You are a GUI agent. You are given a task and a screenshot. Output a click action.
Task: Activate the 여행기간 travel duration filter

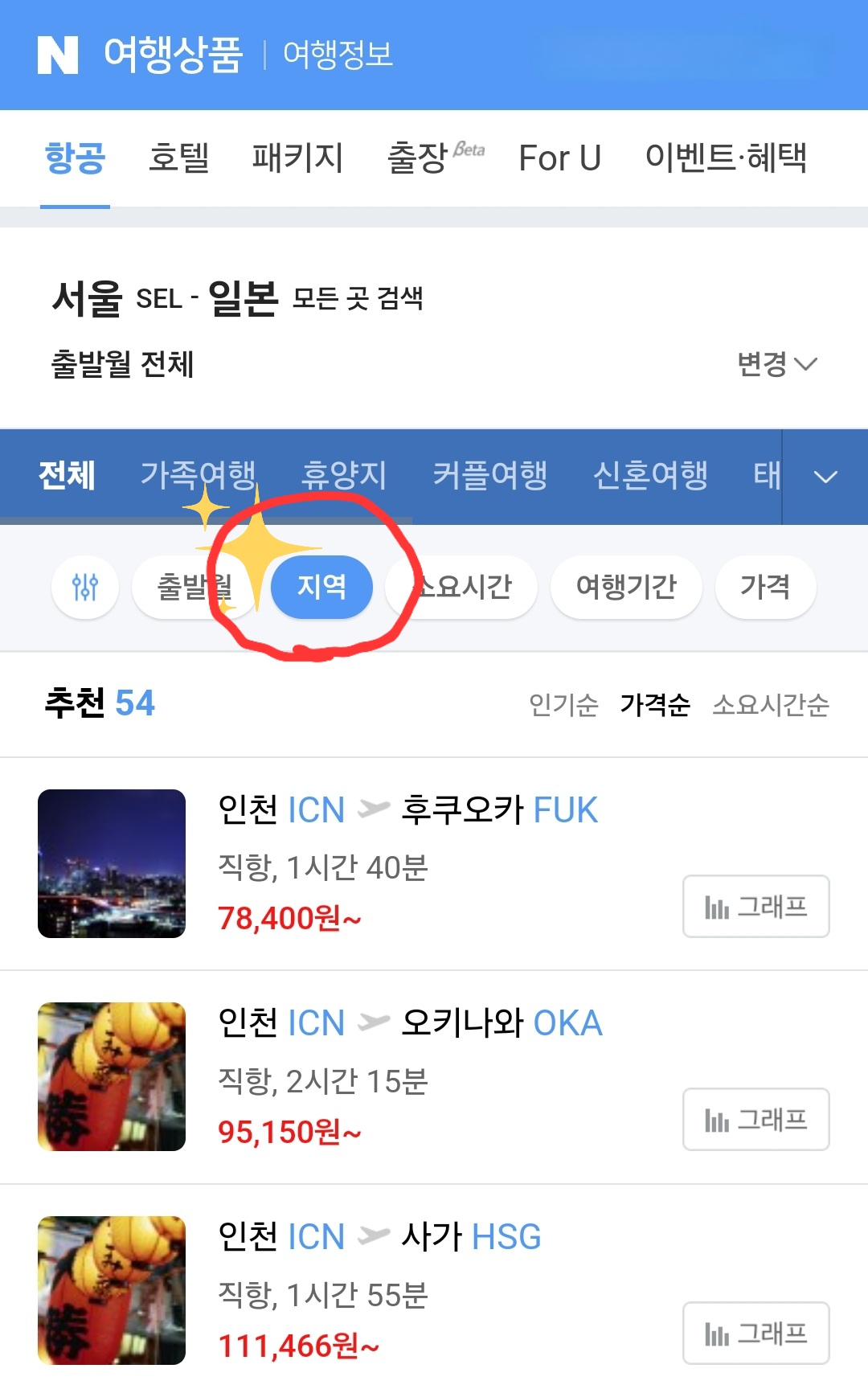click(x=626, y=588)
